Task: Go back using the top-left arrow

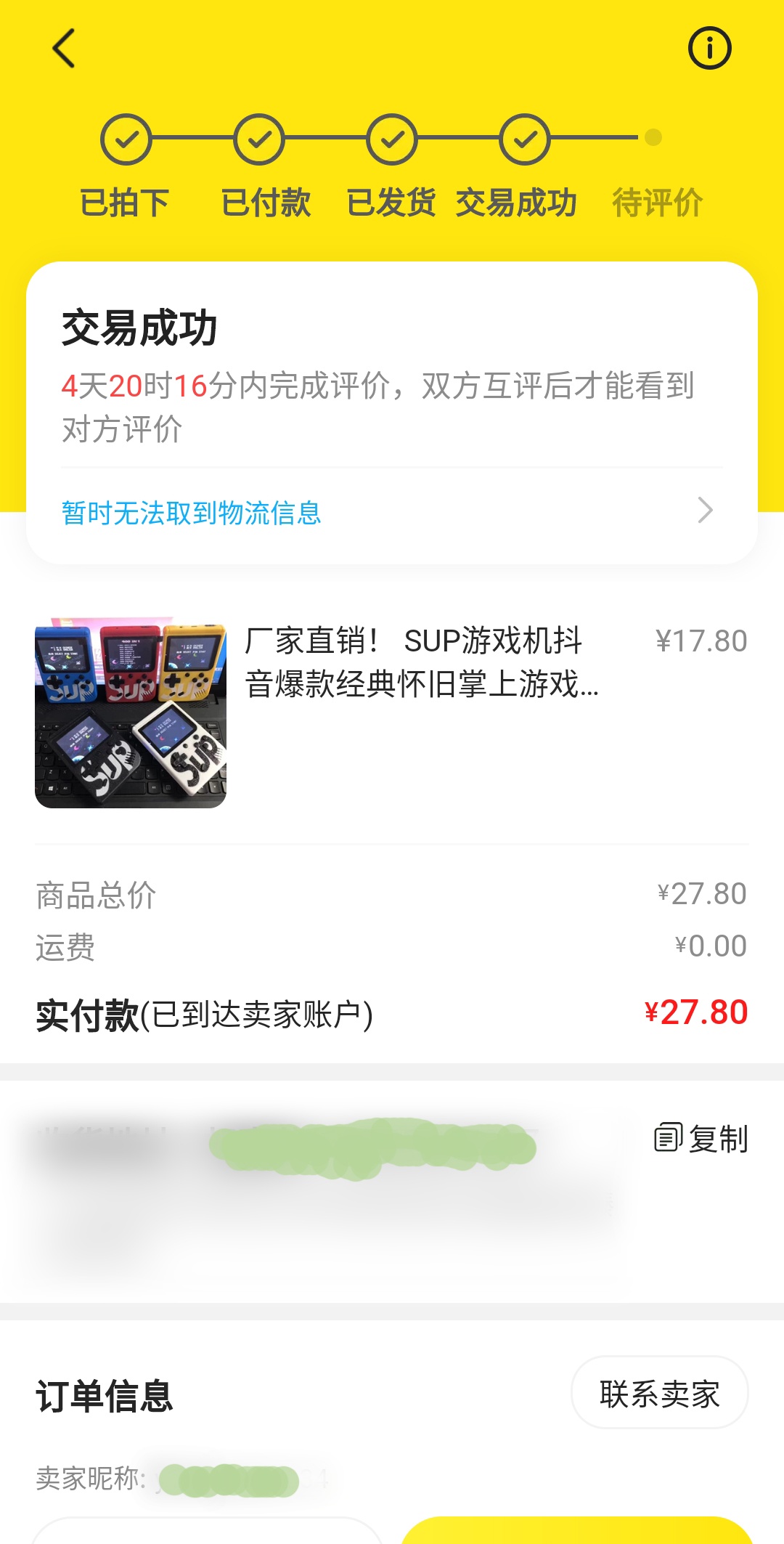Action: [64, 49]
